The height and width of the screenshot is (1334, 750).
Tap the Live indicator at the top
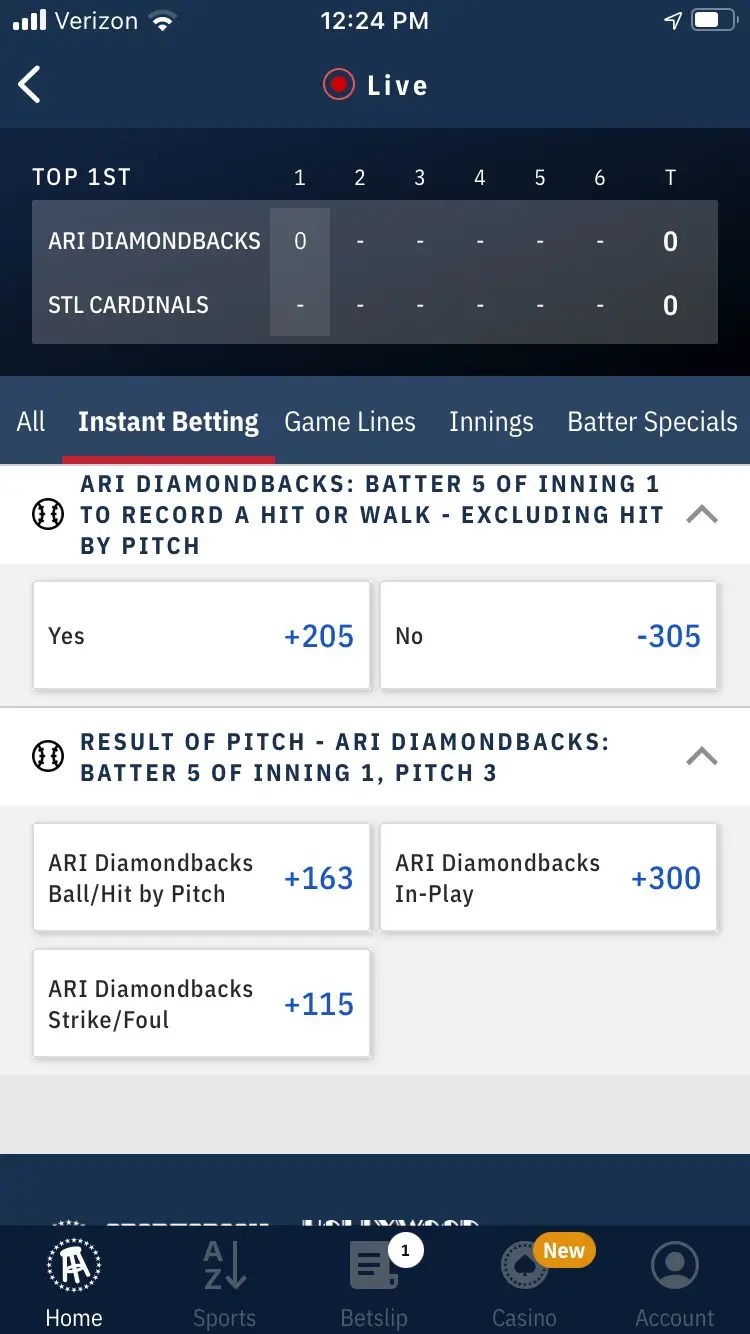375,85
